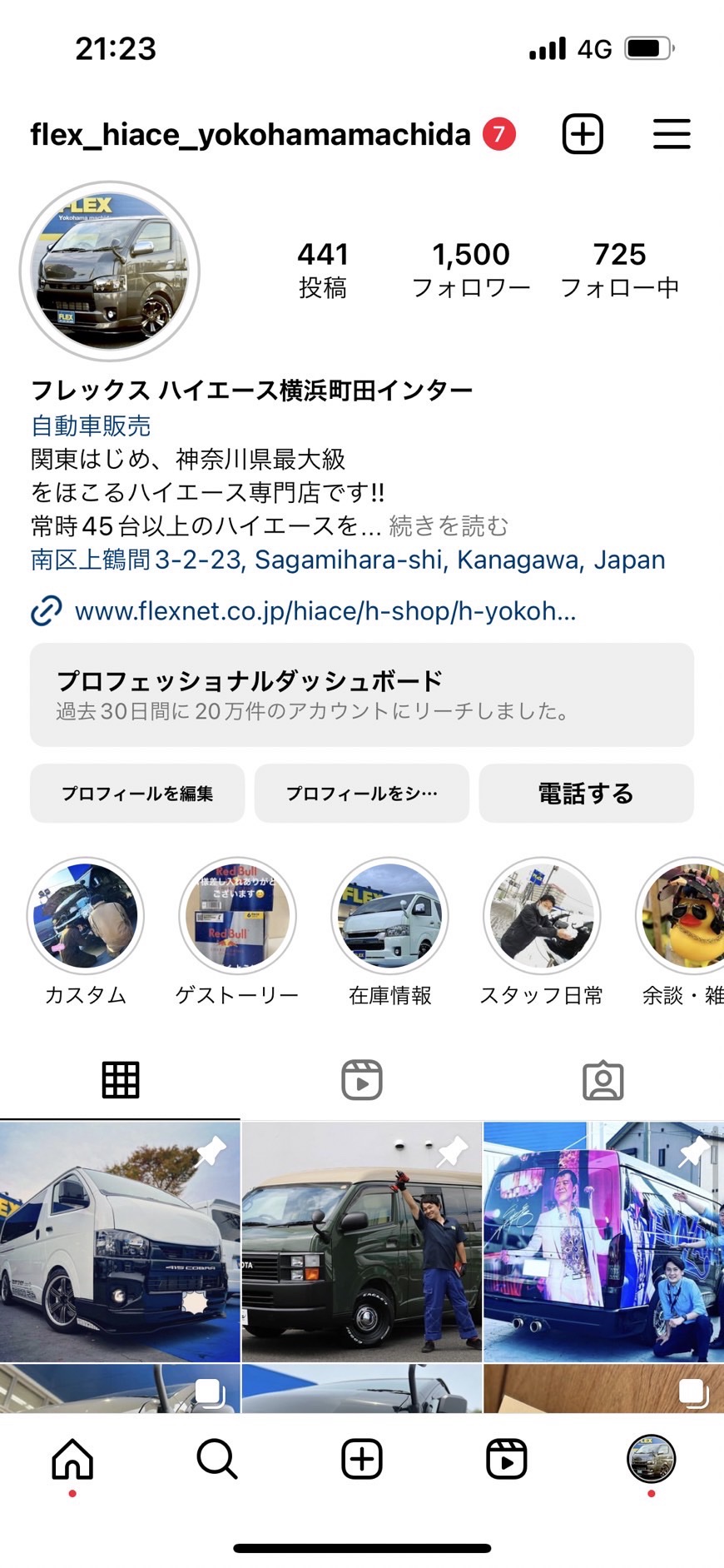View the スタッフ日常 highlight
724x1568 pixels.
coord(542,916)
